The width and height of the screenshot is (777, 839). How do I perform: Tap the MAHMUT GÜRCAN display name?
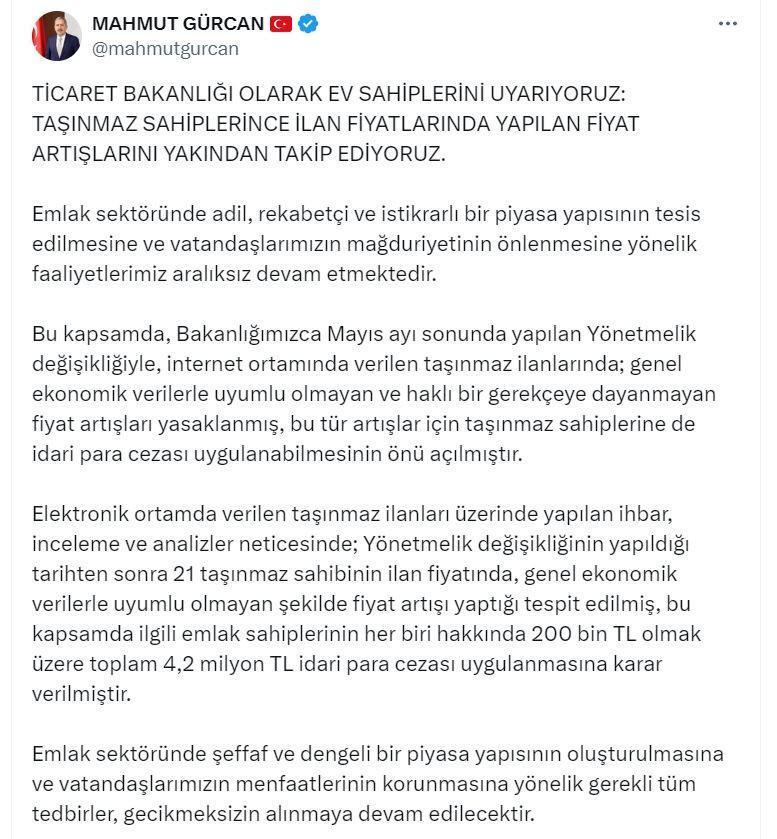[x=178, y=23]
